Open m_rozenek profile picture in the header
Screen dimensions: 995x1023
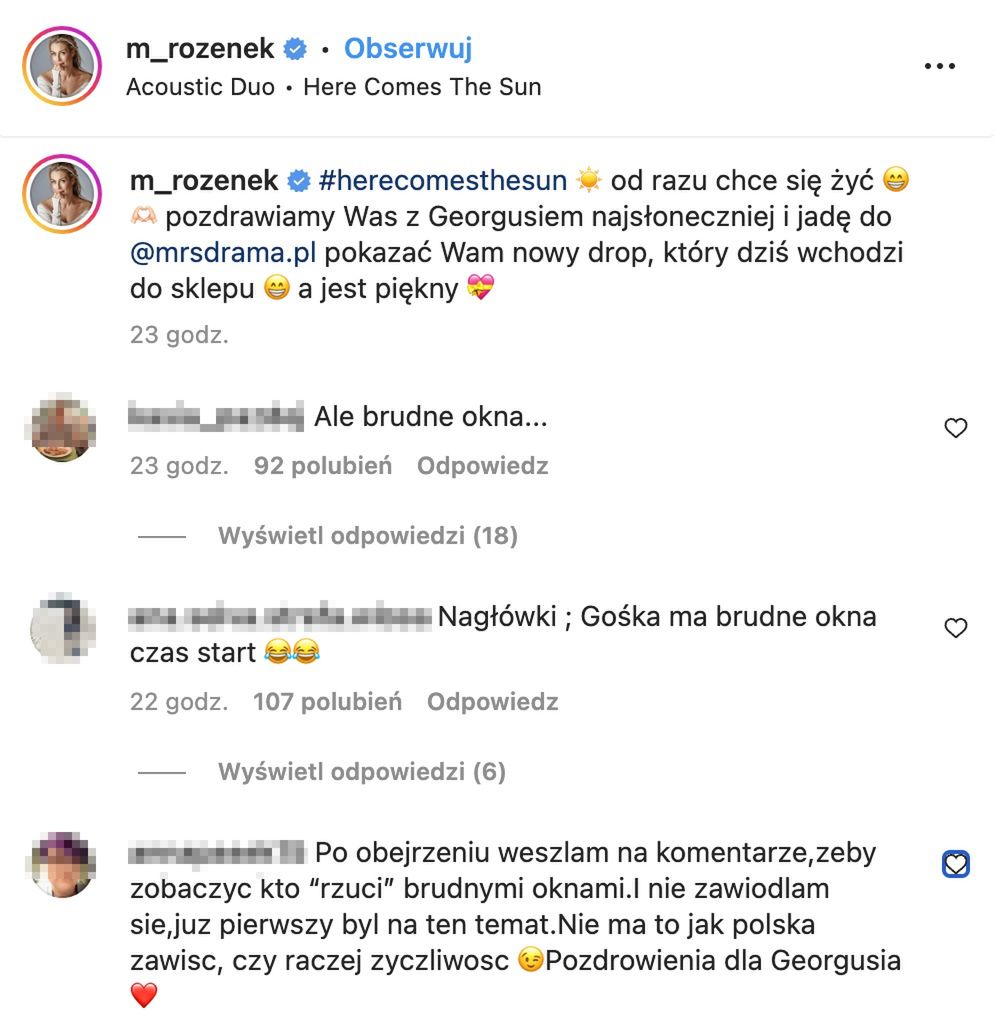point(63,66)
